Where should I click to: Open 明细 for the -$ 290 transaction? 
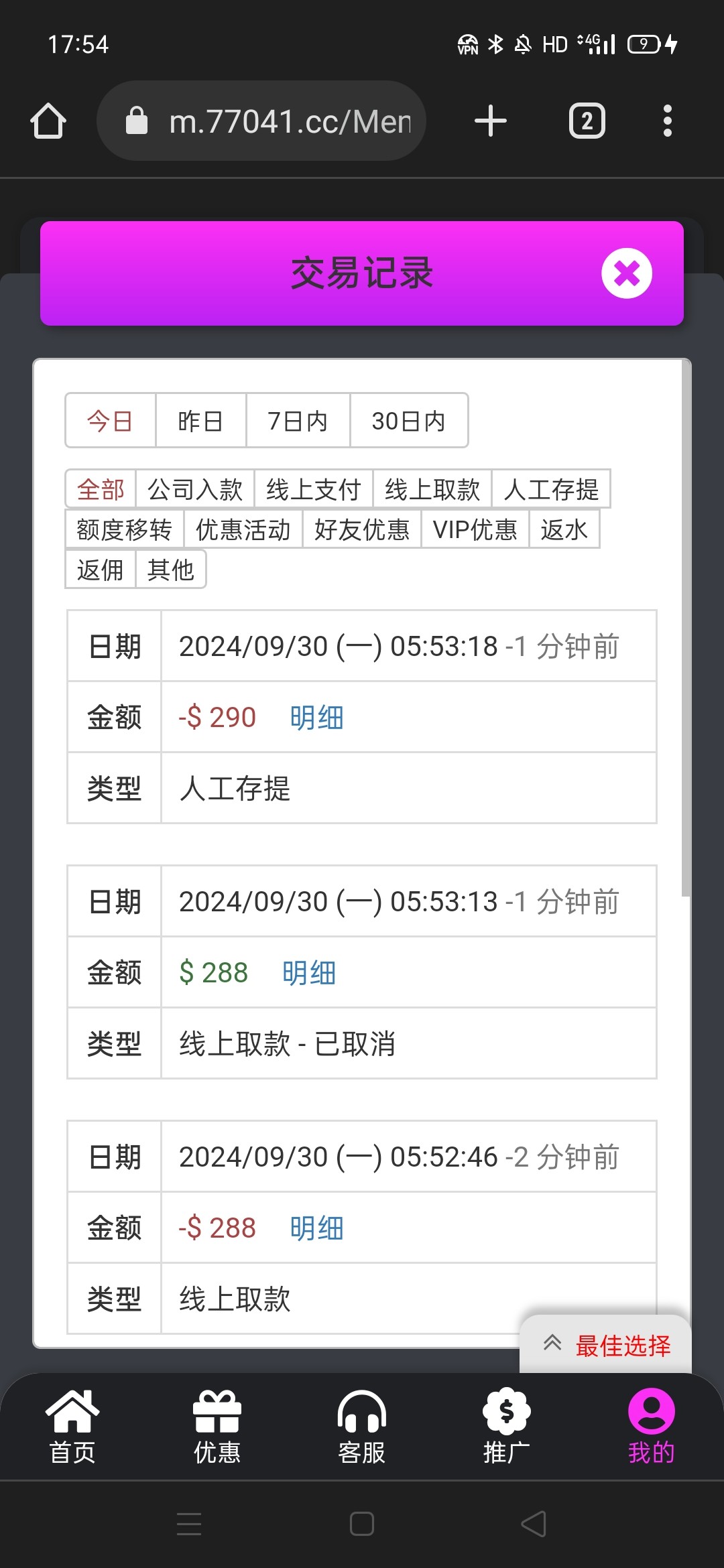(316, 718)
